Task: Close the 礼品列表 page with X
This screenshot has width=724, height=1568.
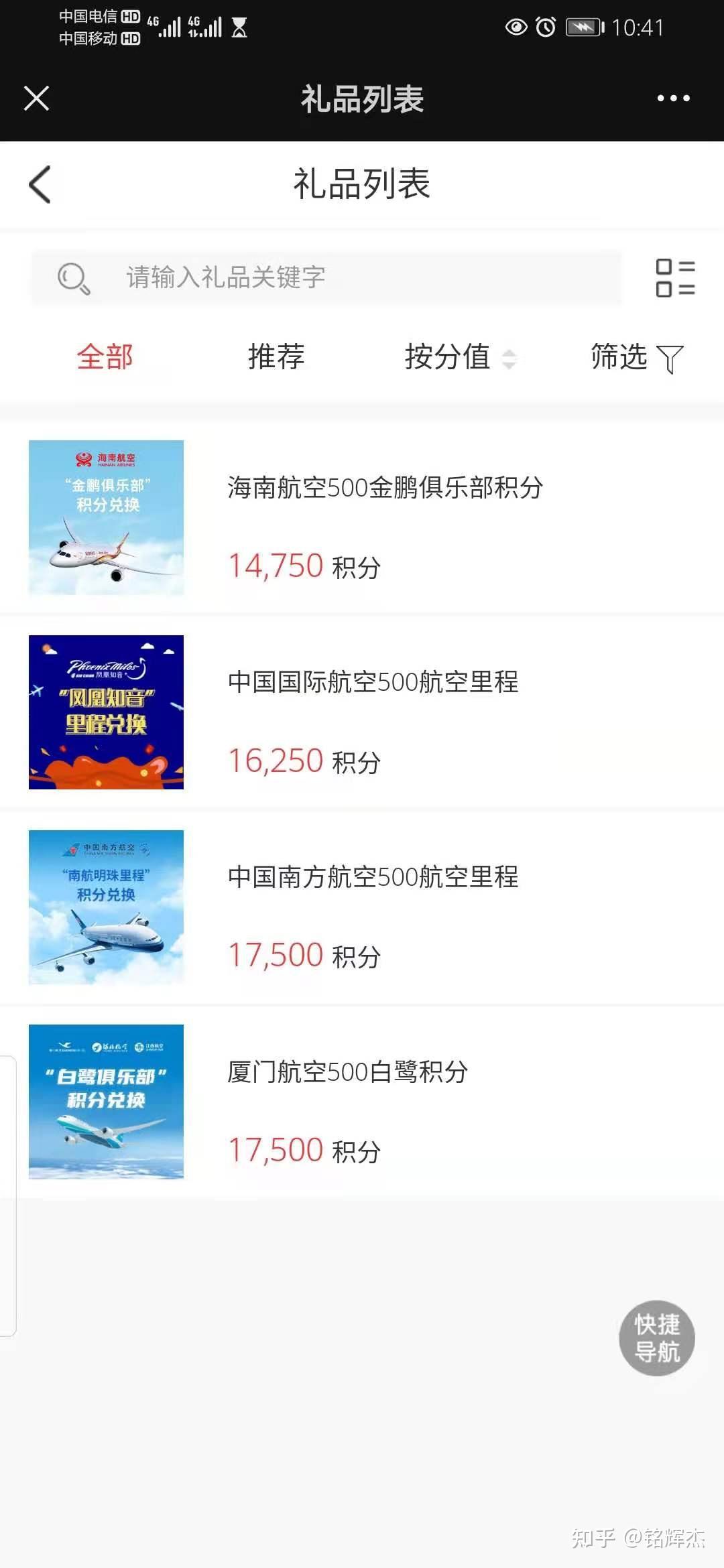Action: (37, 99)
